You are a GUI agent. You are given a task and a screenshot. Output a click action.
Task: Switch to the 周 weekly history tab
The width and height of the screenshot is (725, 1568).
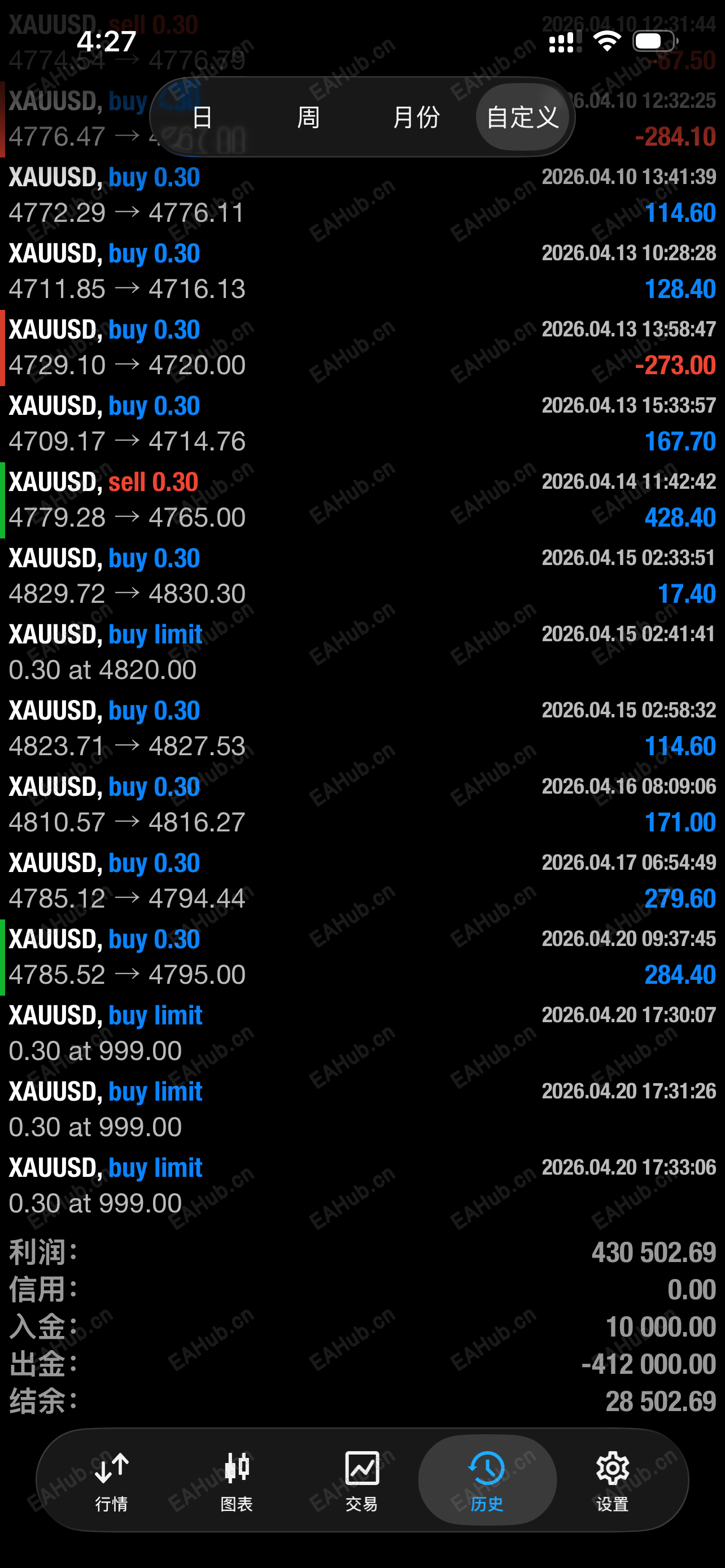click(309, 117)
